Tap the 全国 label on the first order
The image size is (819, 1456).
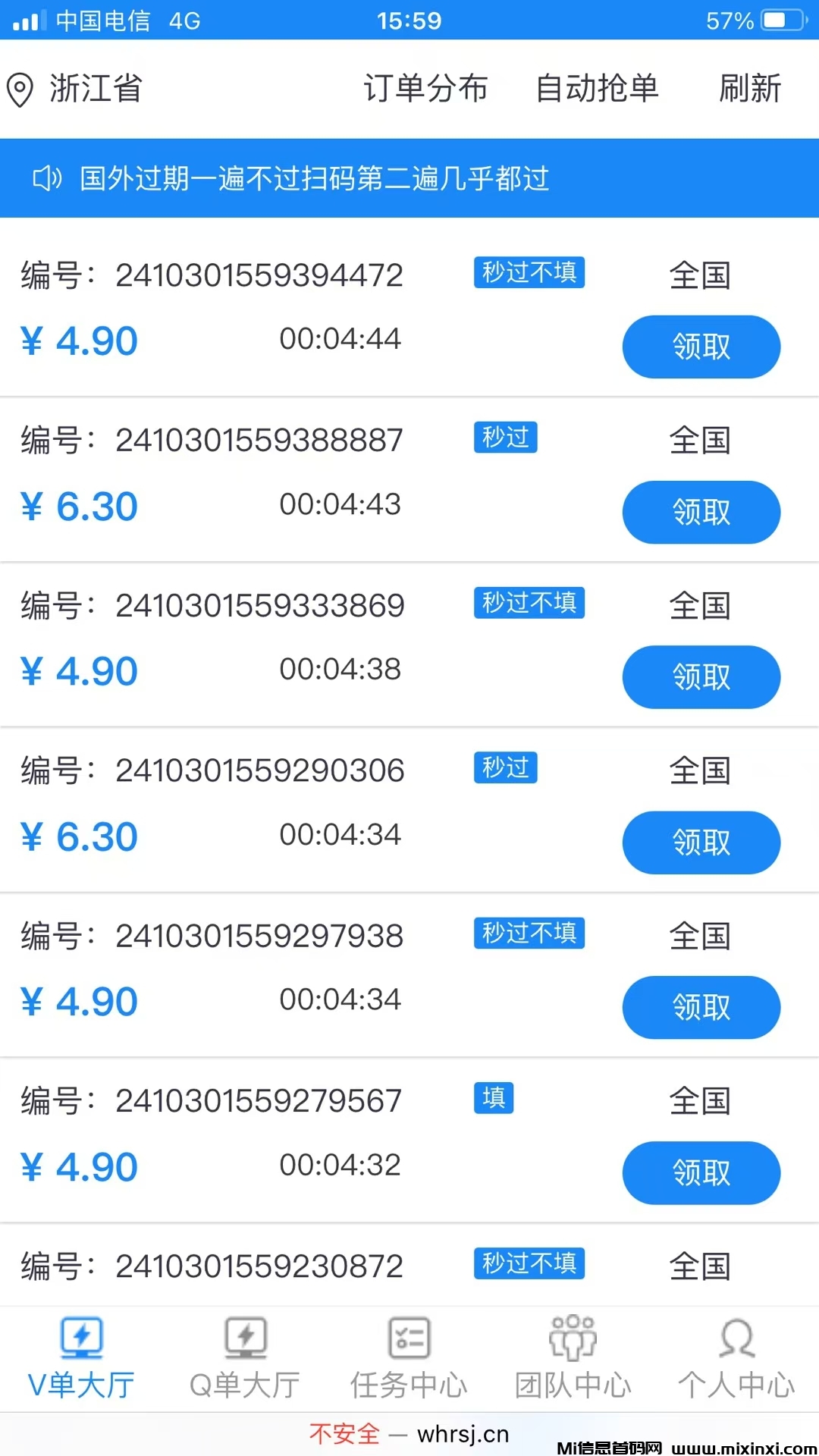(x=700, y=276)
